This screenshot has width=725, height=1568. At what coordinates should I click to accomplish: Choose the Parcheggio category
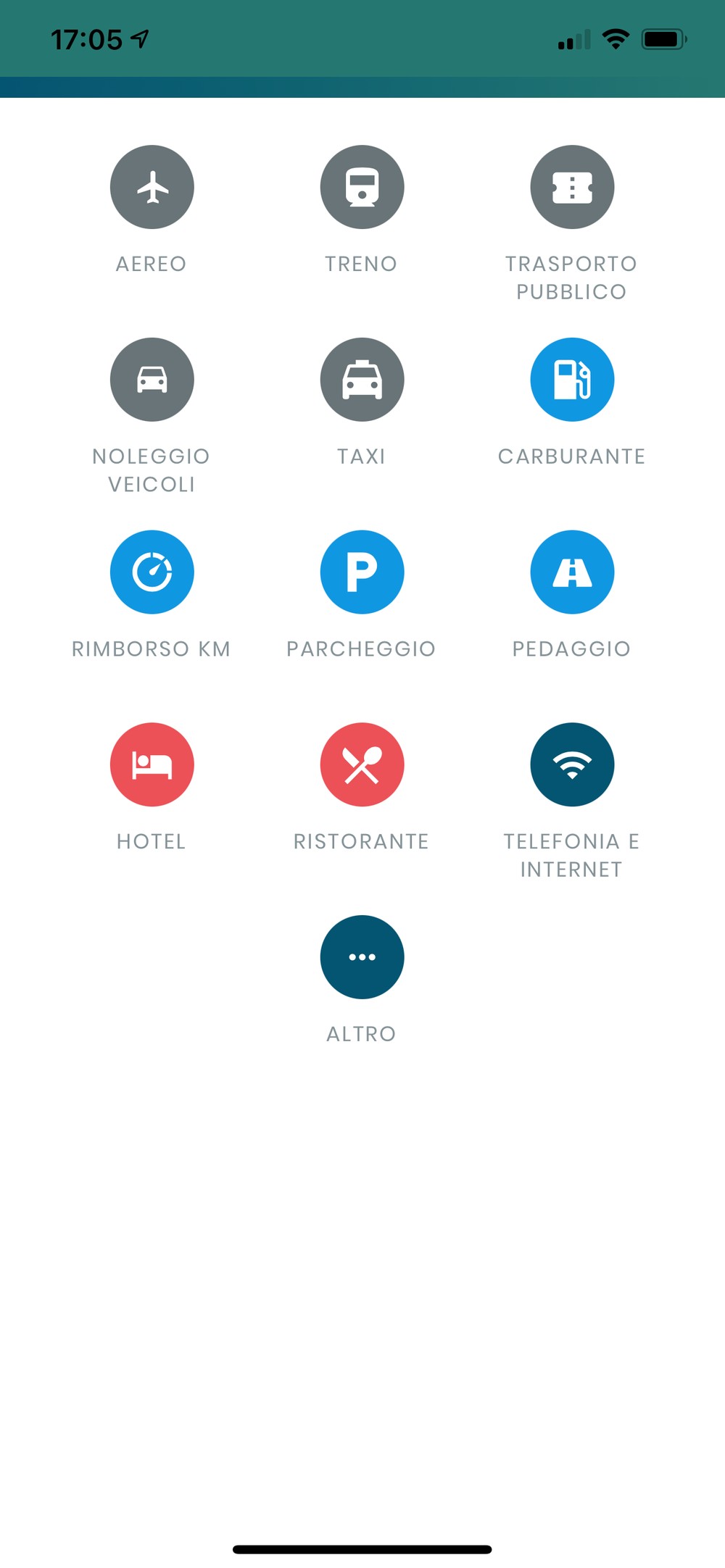[x=362, y=572]
